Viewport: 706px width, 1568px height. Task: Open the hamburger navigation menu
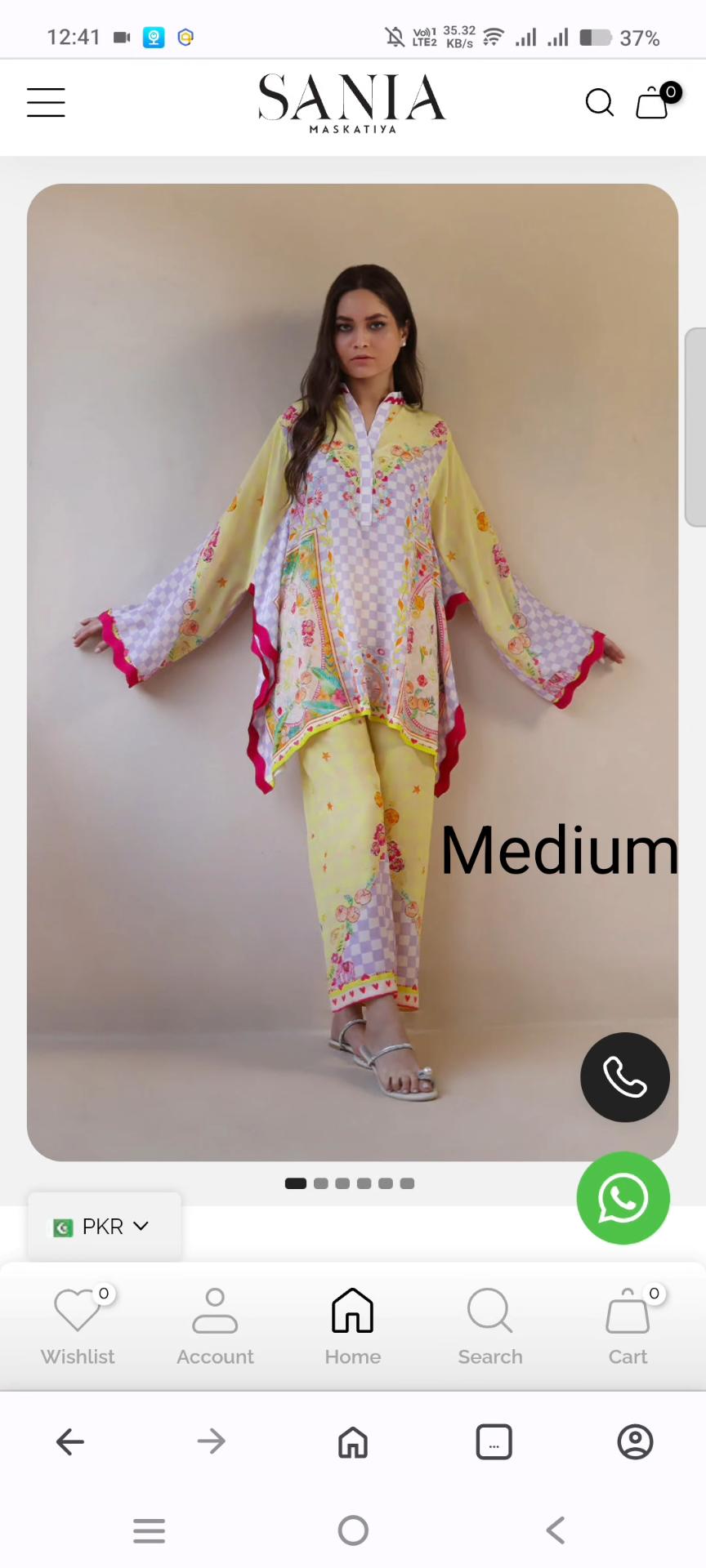pyautogui.click(x=45, y=102)
